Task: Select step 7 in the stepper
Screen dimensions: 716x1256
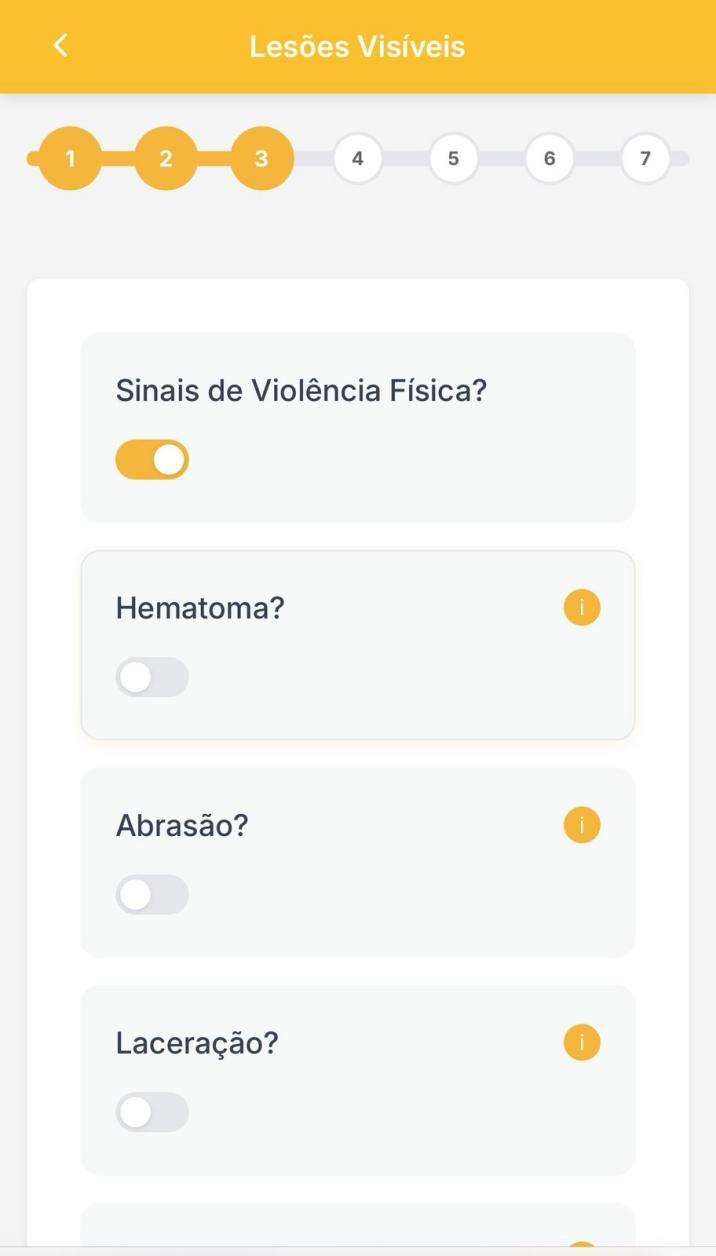Action: [645, 158]
